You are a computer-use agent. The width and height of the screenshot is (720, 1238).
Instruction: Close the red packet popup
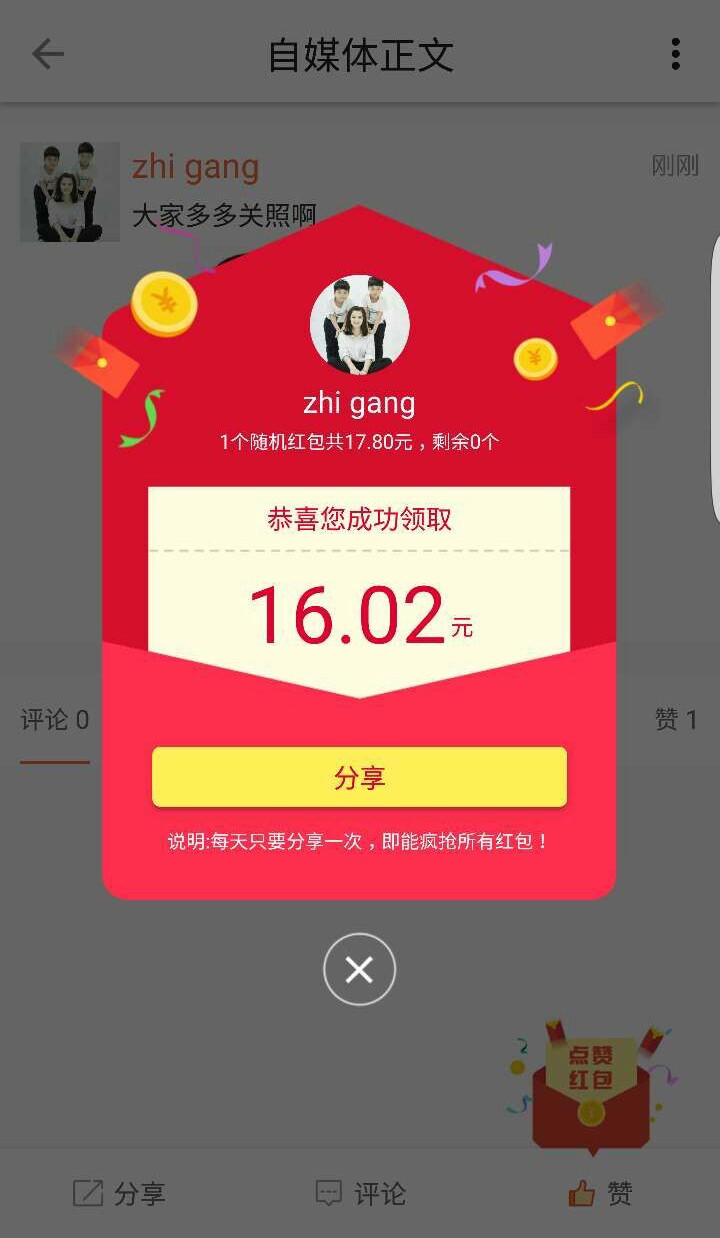point(359,969)
